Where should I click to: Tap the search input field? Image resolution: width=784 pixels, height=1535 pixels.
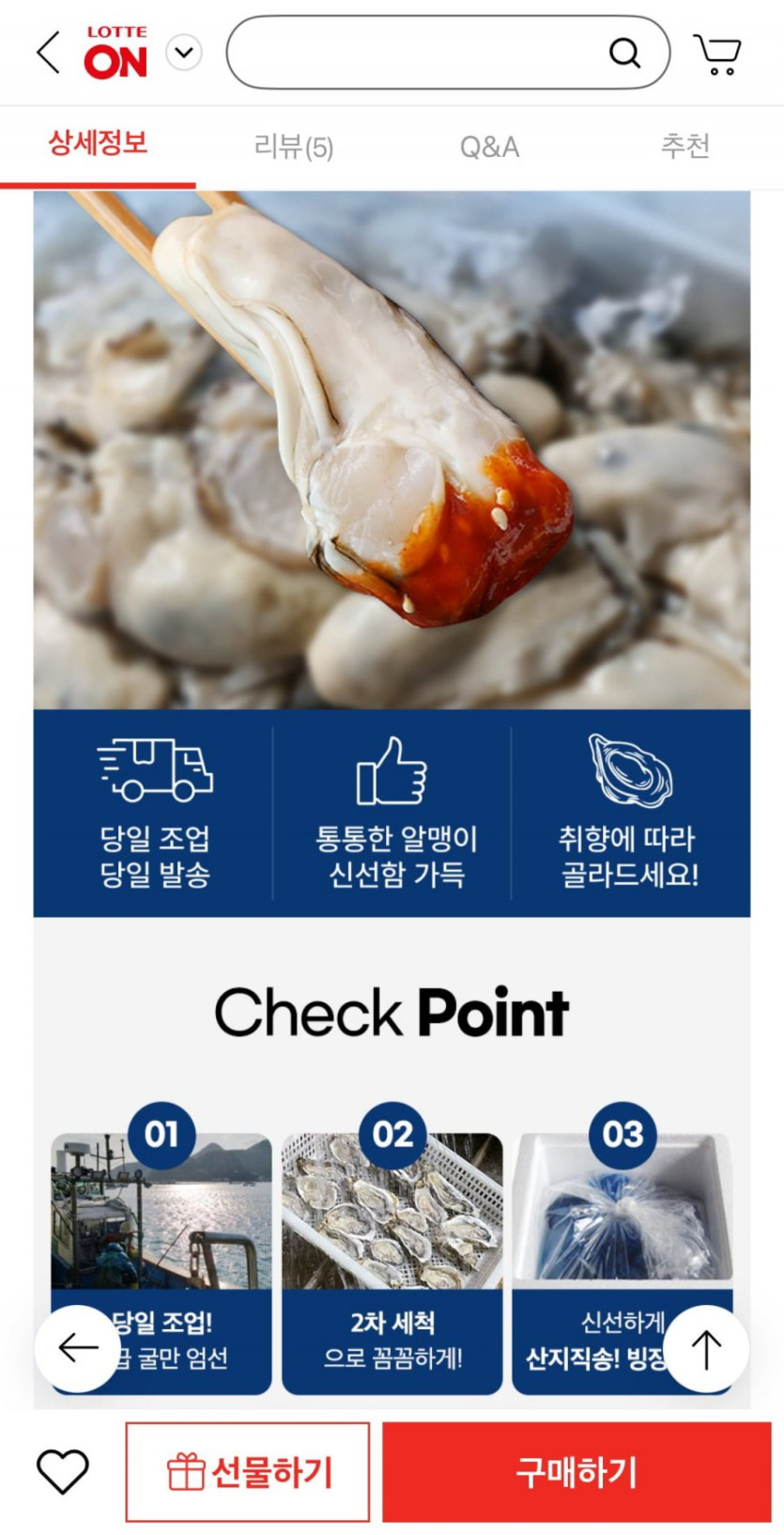(413, 53)
